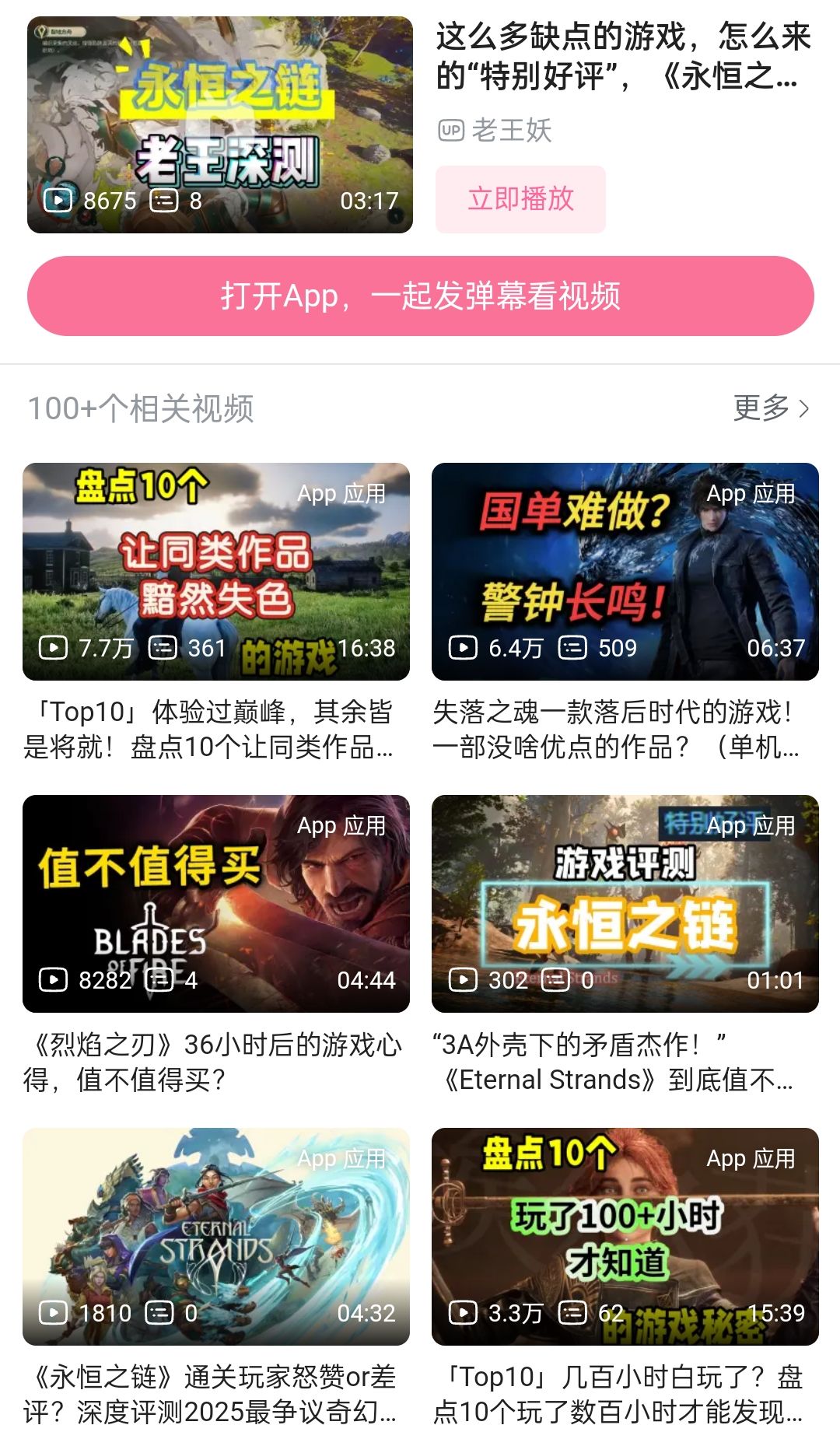Screen dimensions: 840x1439
Task: Tap 打开App，一起发弹幕看视频 button
Action: tap(420, 296)
